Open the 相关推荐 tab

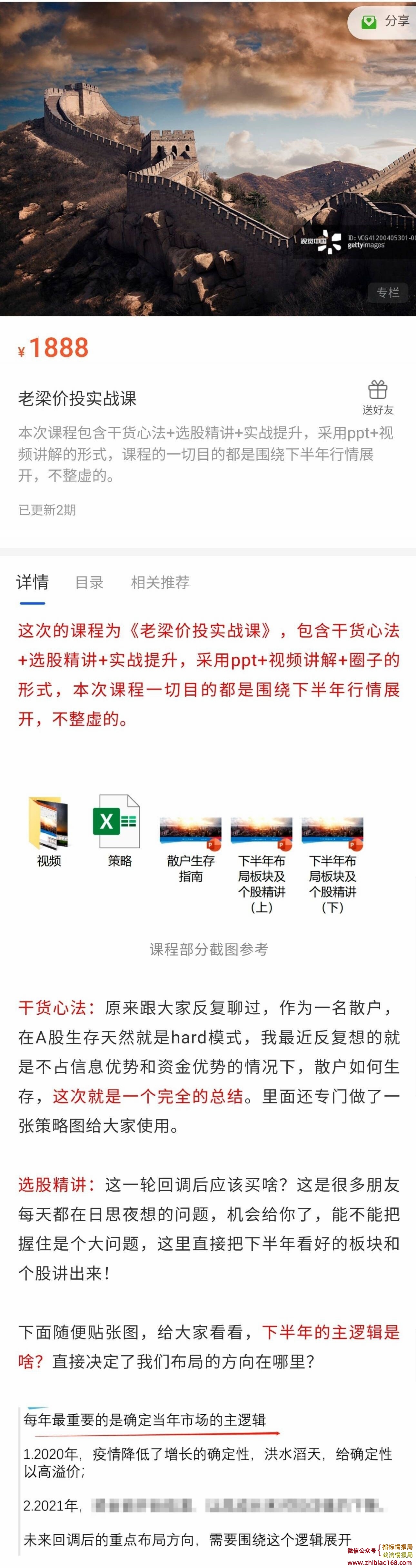click(160, 582)
